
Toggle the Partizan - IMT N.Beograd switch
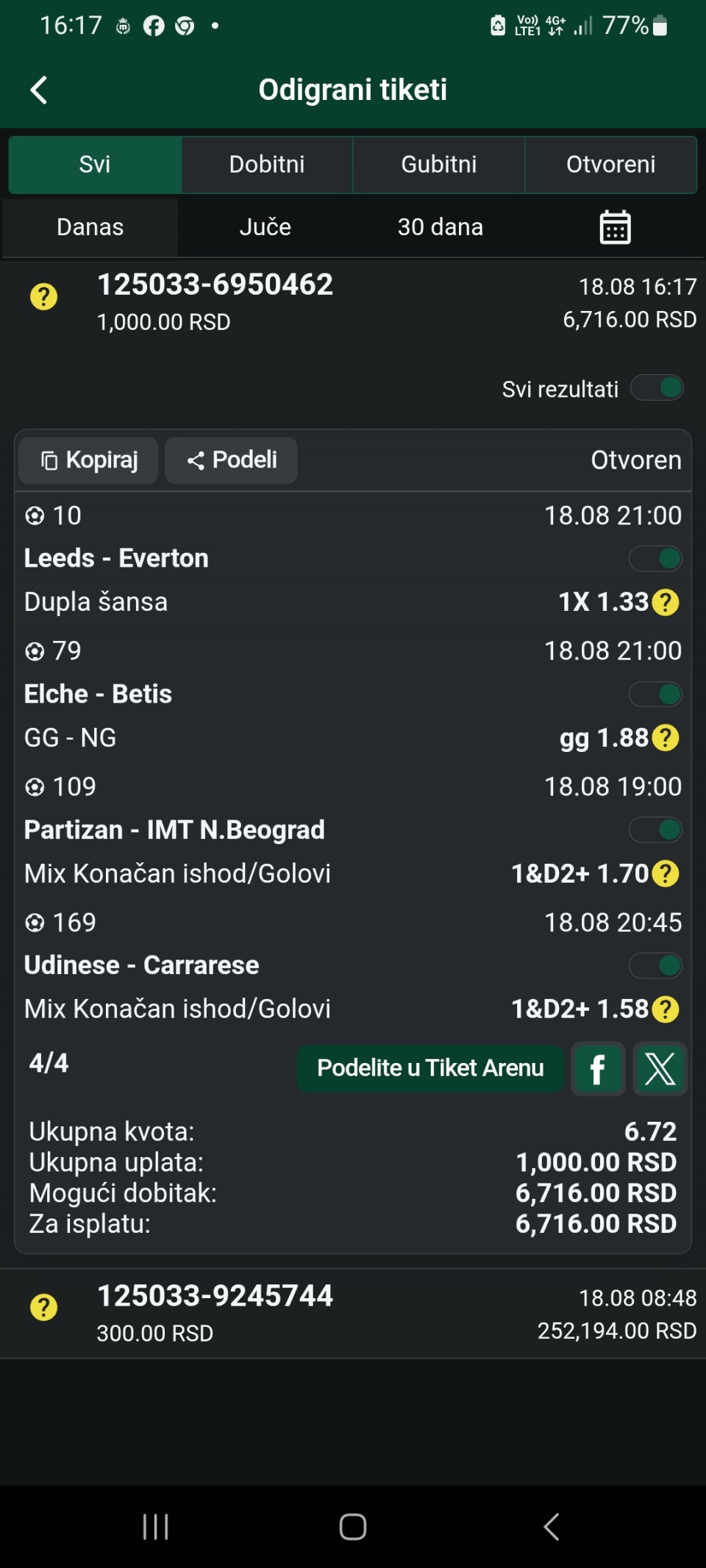pos(655,830)
